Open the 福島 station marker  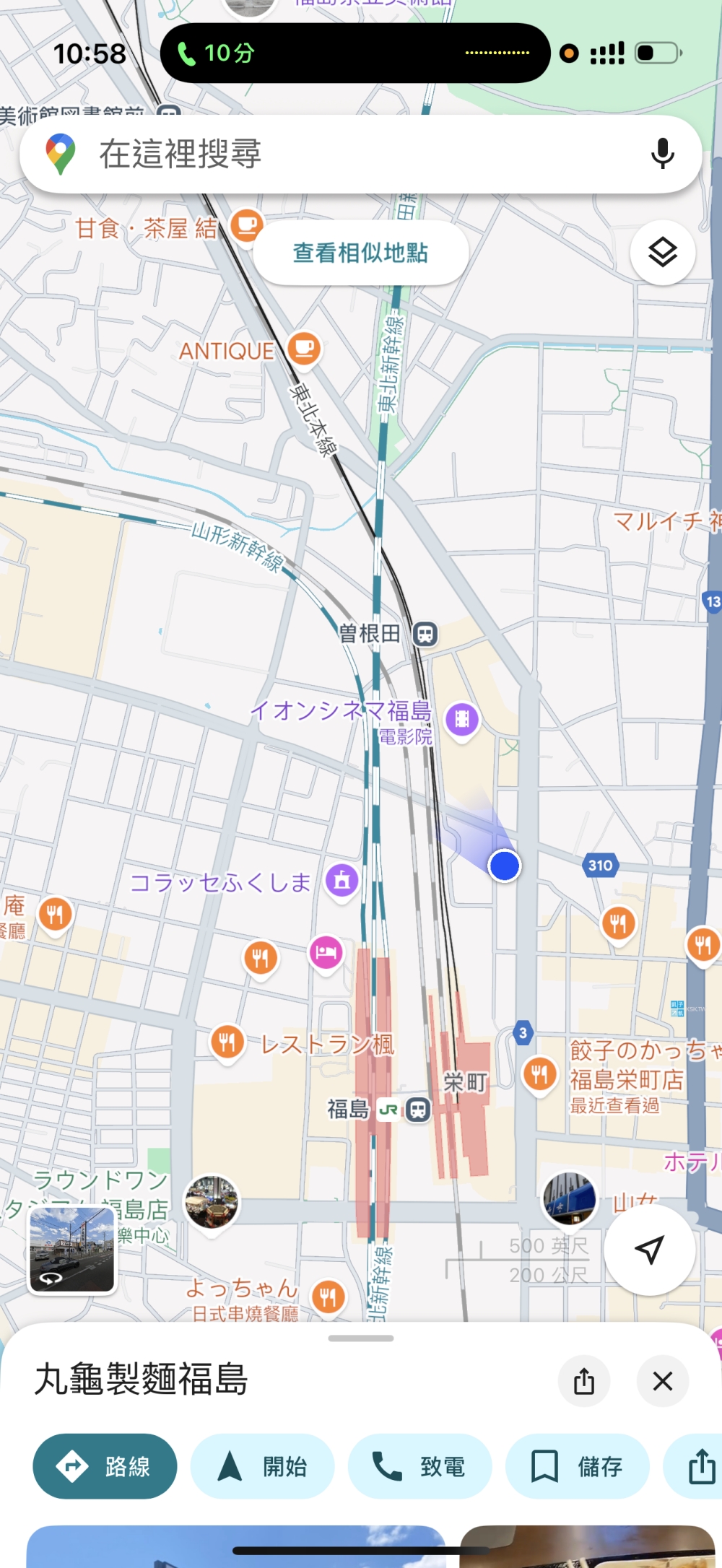pos(417,1109)
